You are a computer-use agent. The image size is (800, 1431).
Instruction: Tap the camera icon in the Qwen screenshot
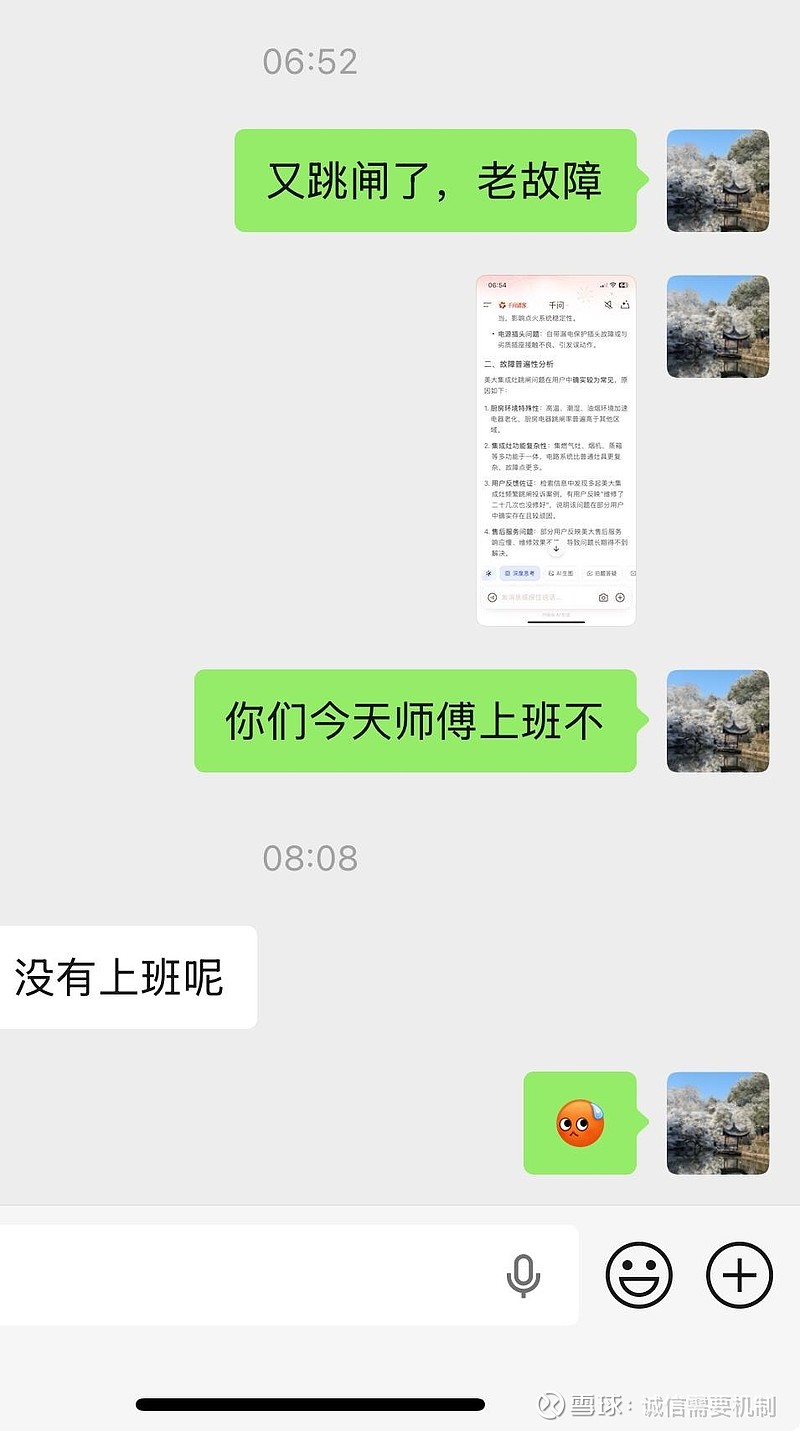tap(603, 597)
